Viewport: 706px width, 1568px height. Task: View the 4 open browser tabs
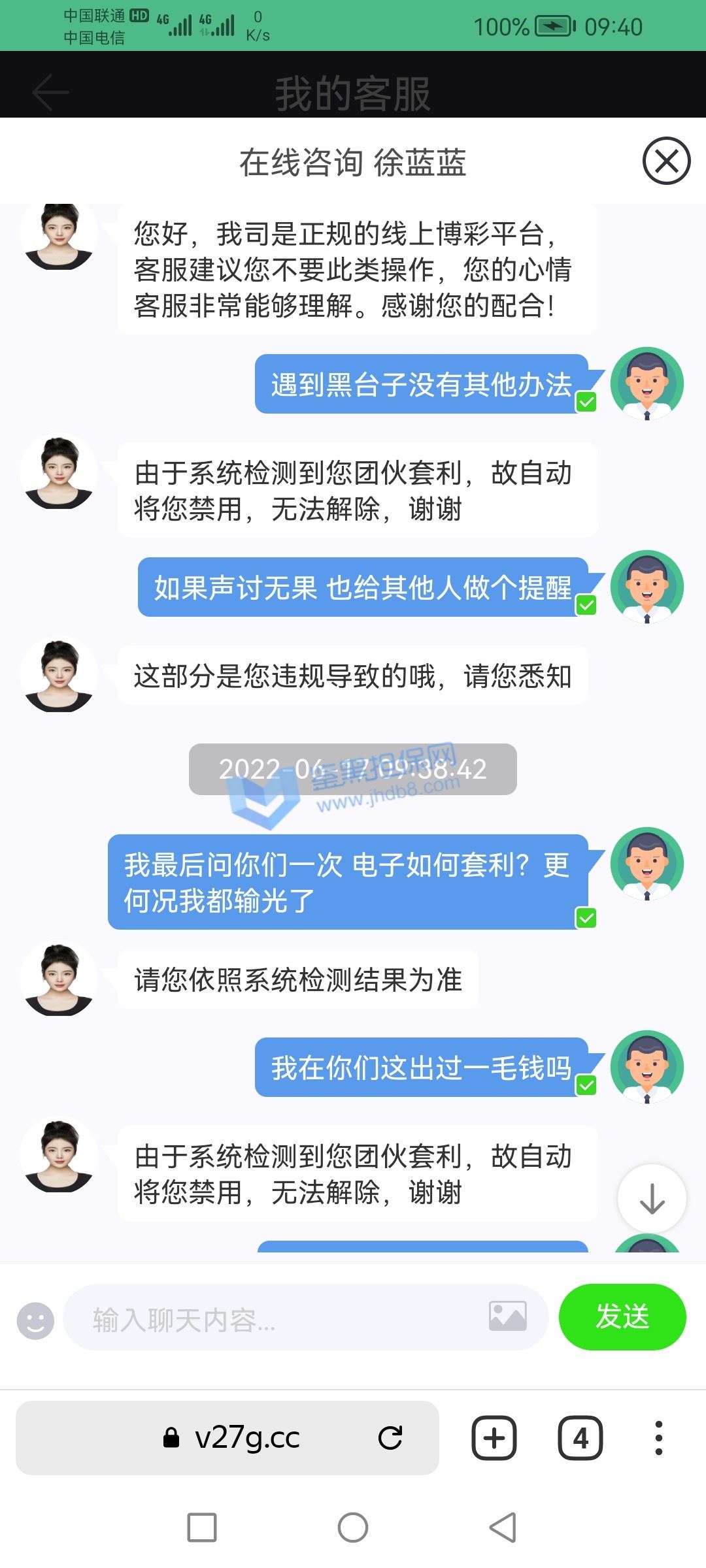(580, 1438)
